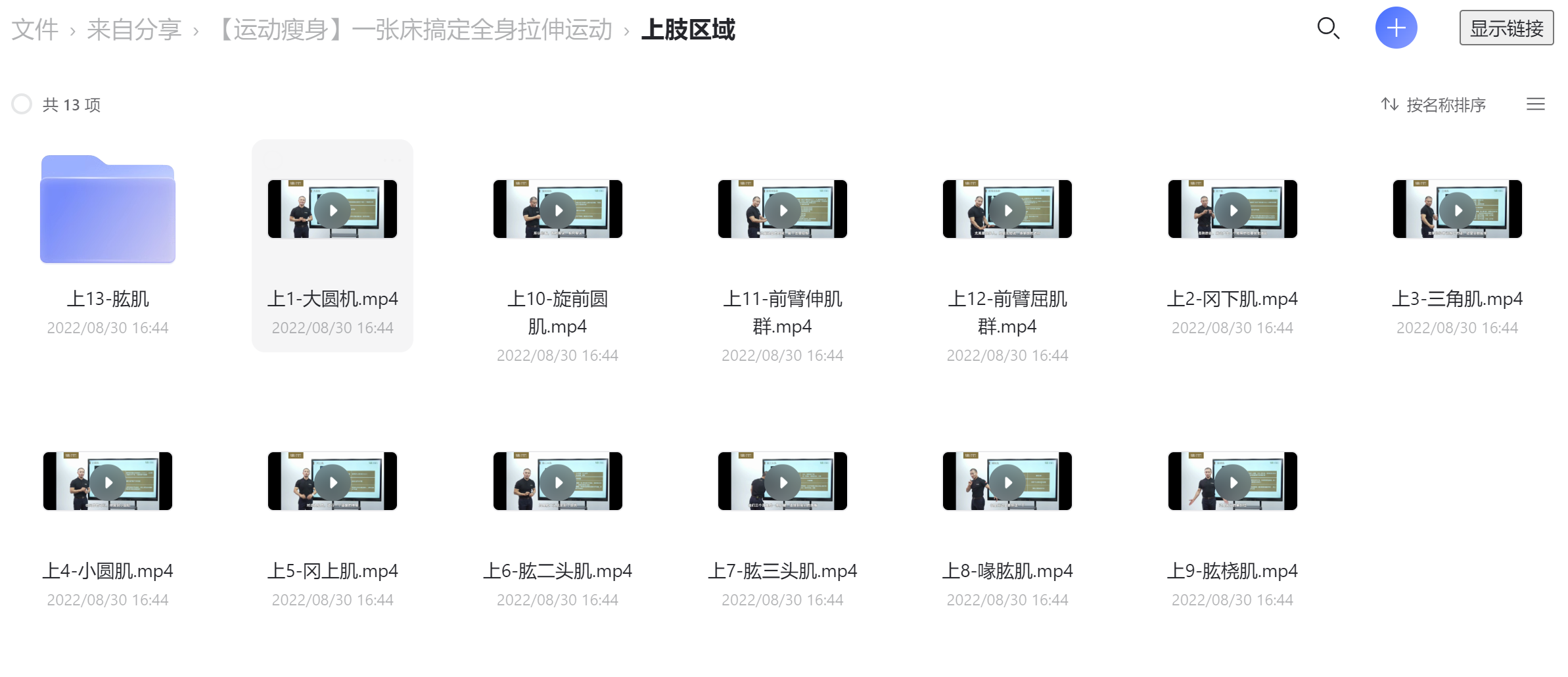Play video 上6-肱二头肌.mp4
1568x677 pixels.
click(557, 482)
